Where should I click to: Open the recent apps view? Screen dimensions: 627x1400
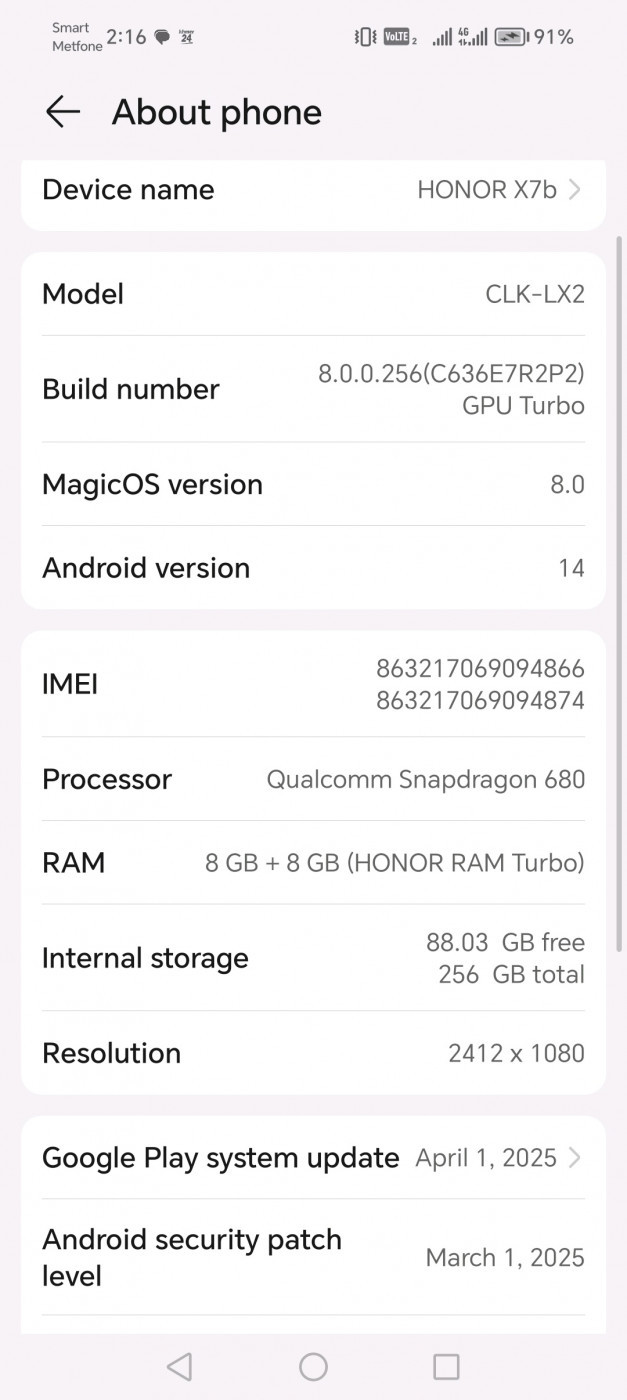pyautogui.click(x=446, y=1366)
